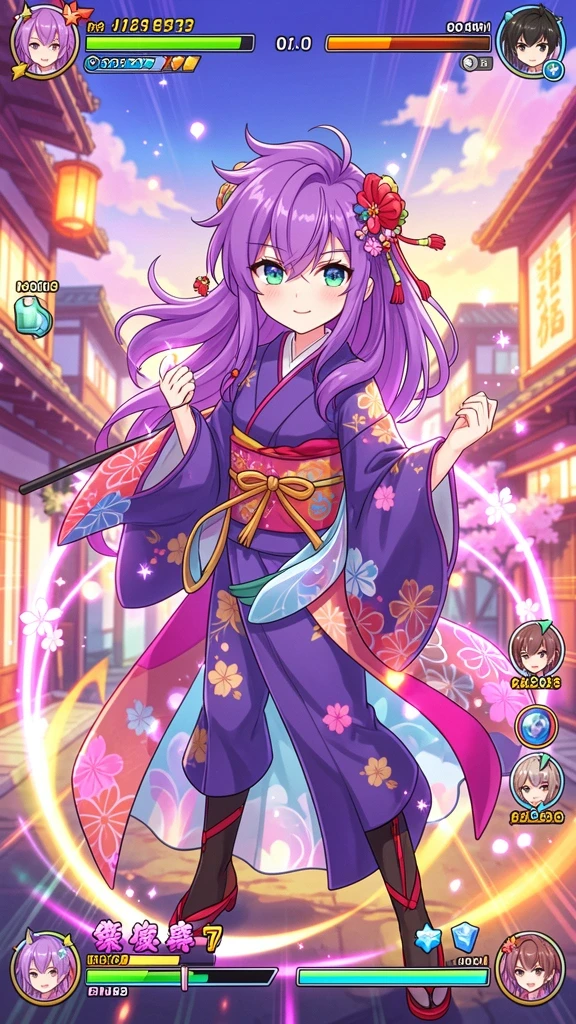Tap the black-haired opponent portrait
This screenshot has height=1024, width=576.
pyautogui.click(x=530, y=41)
